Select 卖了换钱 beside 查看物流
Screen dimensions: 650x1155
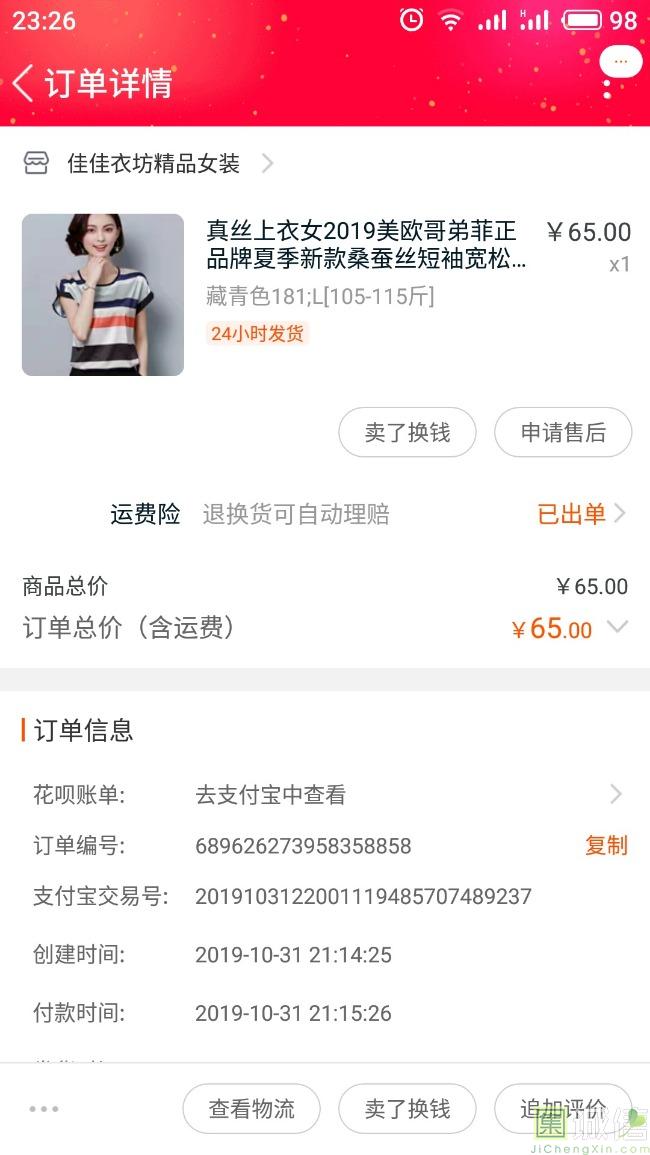(407, 1108)
